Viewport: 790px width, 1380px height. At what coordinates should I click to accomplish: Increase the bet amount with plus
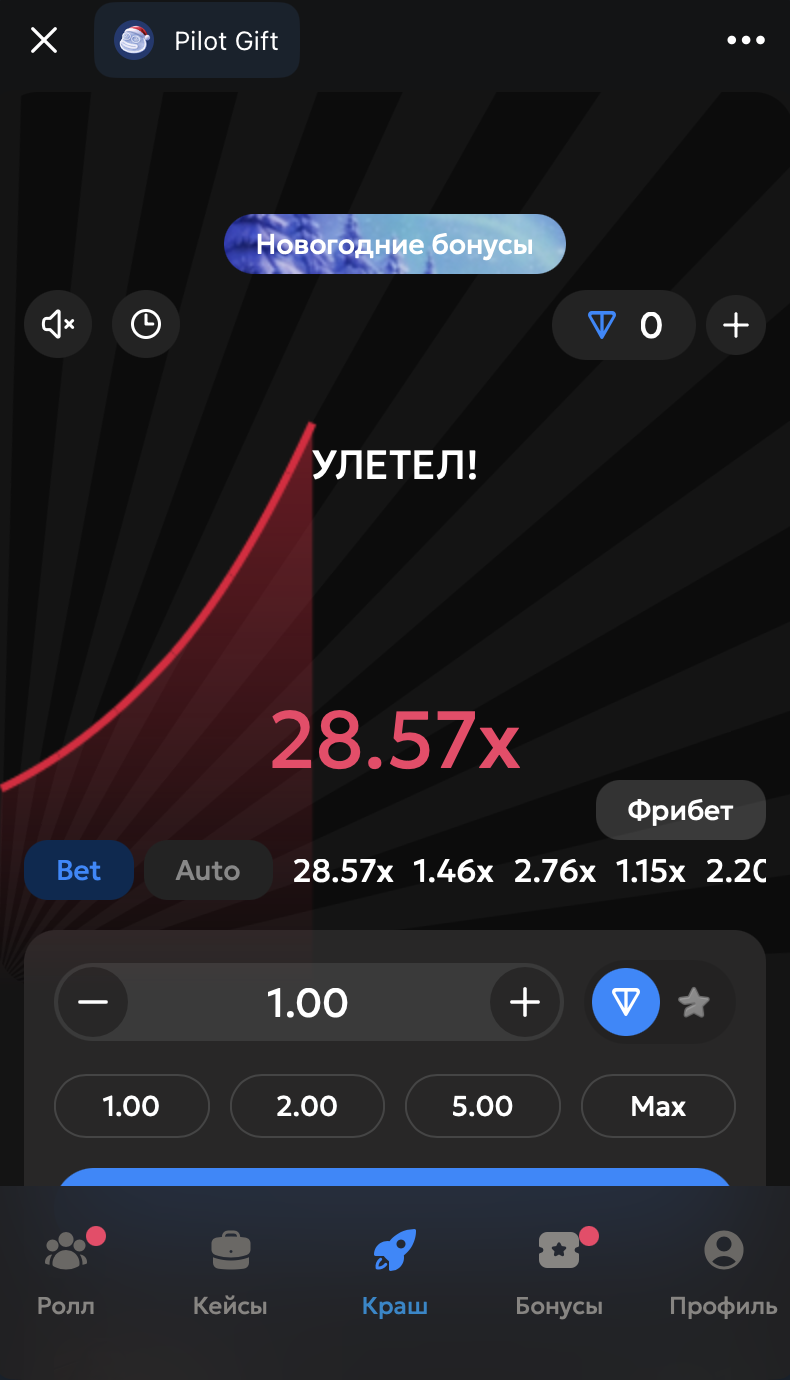point(525,1002)
